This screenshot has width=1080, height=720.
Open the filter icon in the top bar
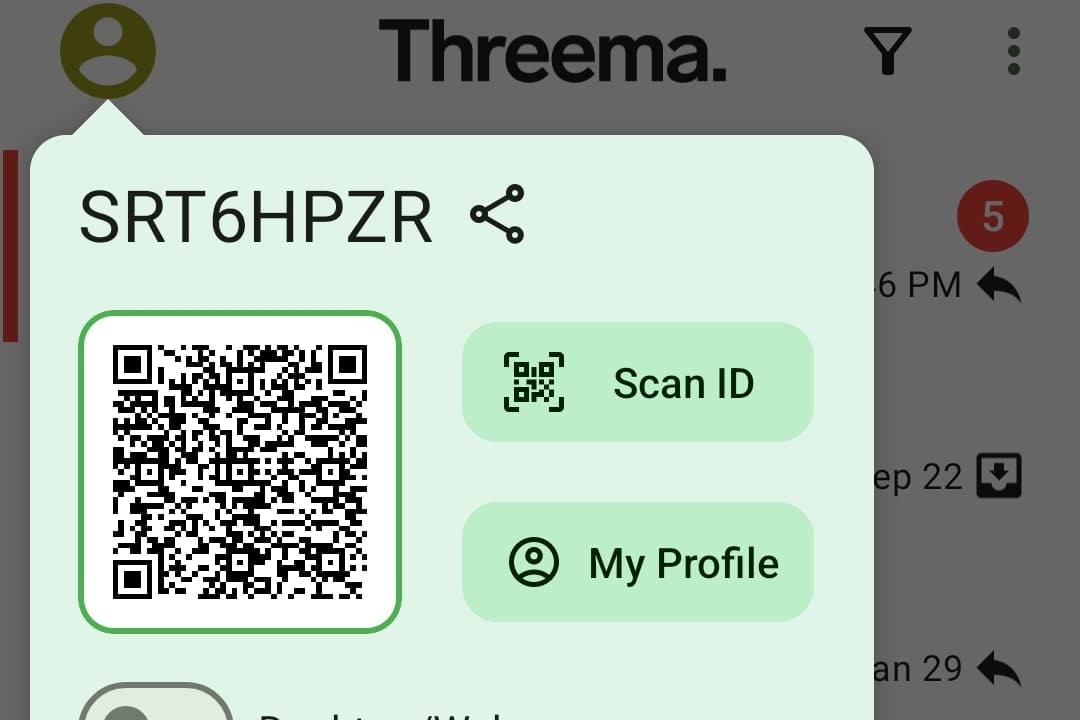coord(887,50)
